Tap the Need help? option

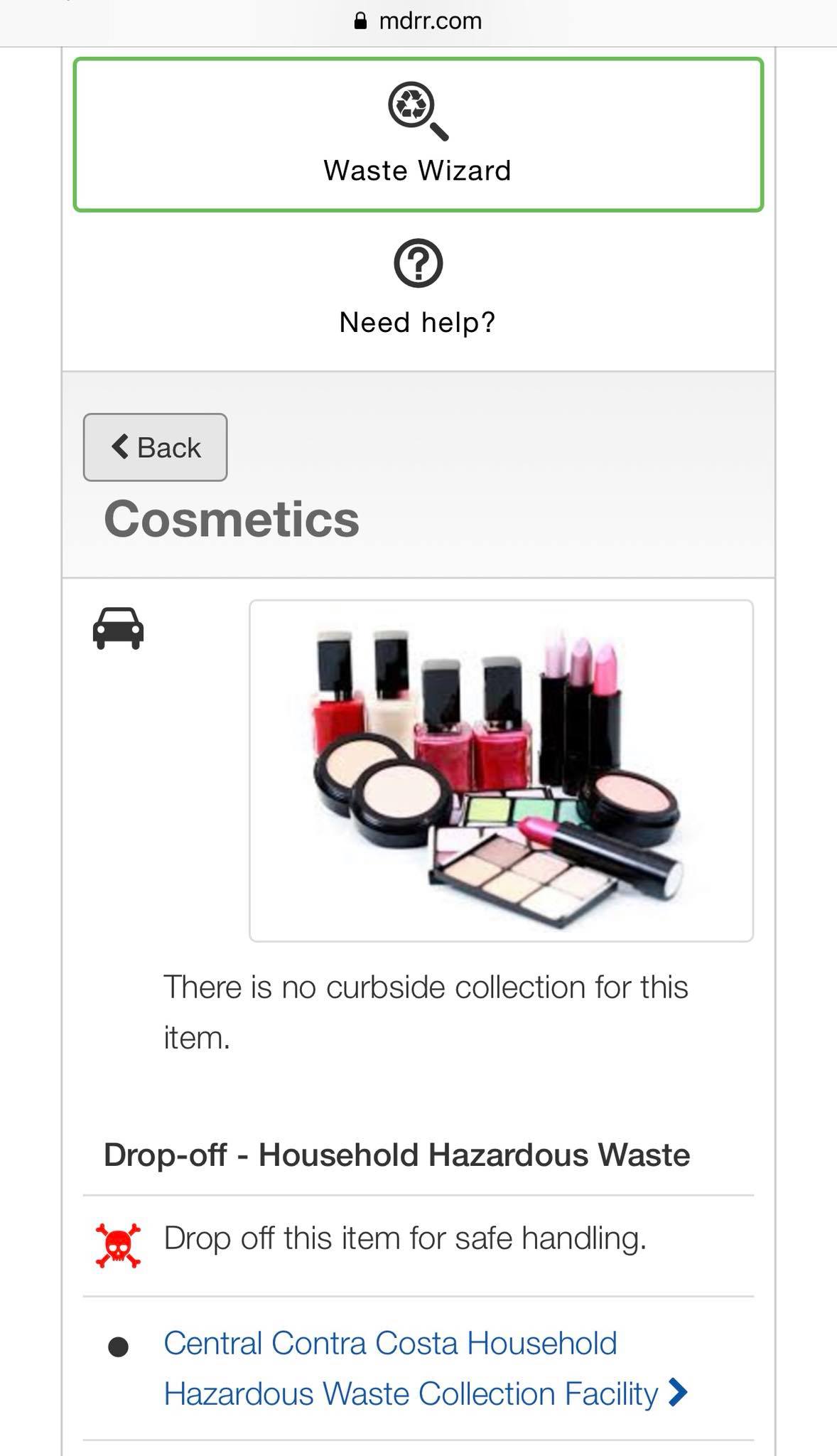[x=418, y=288]
